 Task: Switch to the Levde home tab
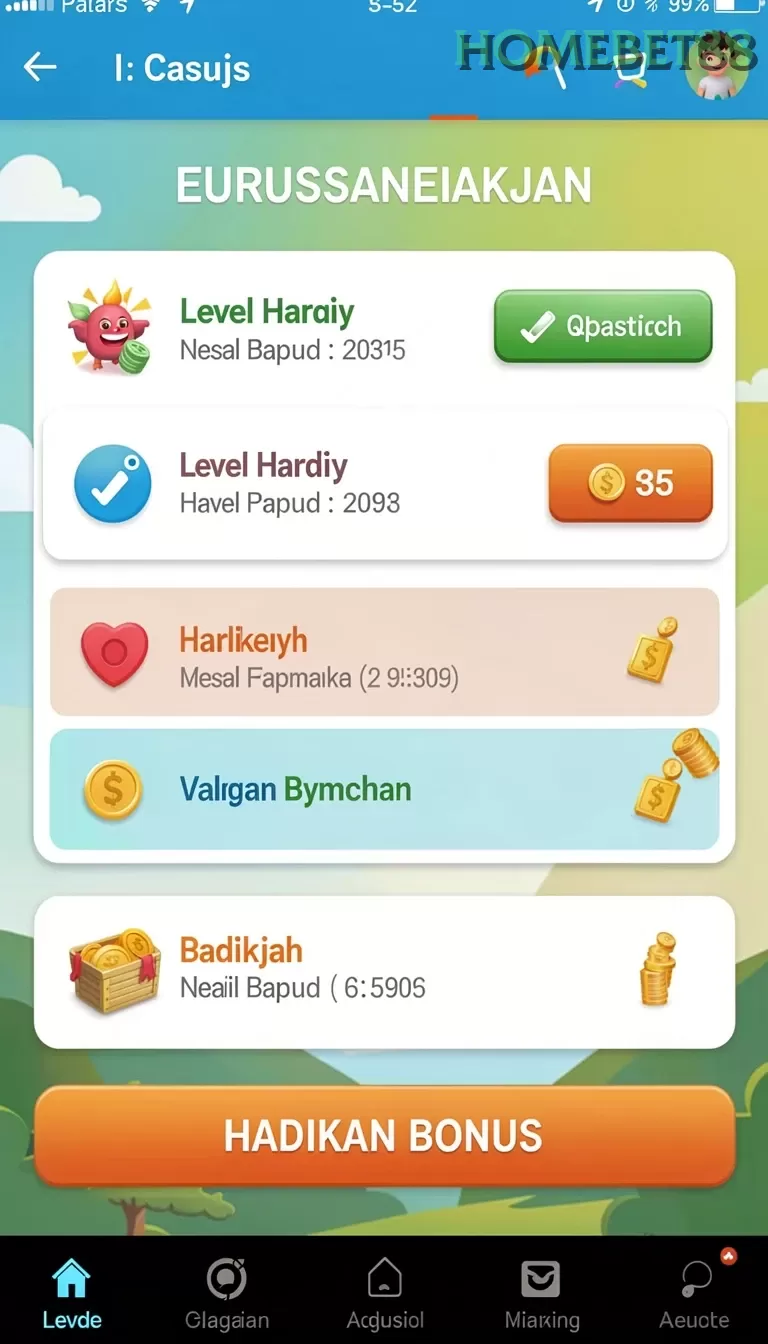click(72, 1294)
